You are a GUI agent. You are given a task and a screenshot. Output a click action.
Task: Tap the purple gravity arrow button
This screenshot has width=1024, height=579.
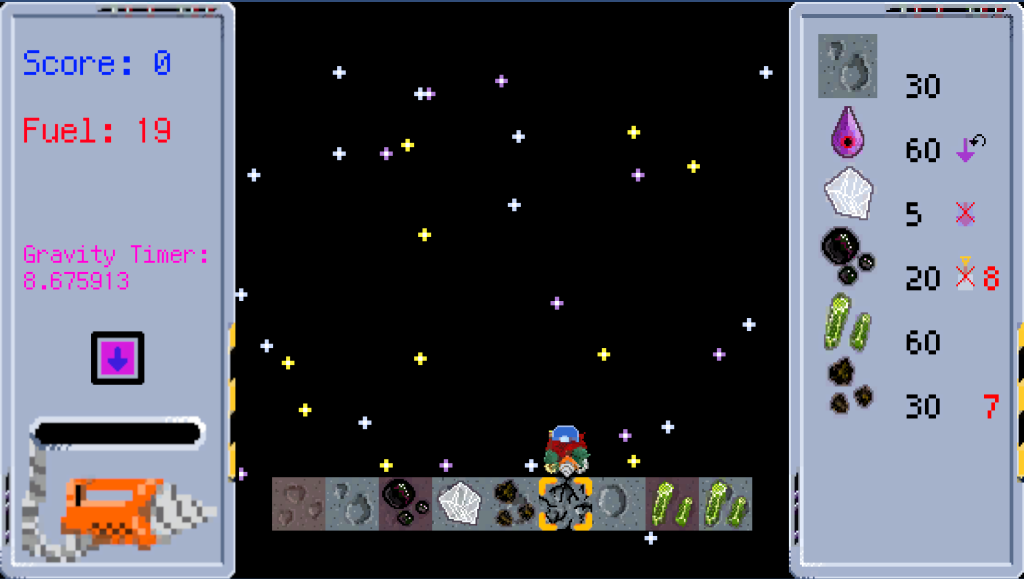coord(118,357)
